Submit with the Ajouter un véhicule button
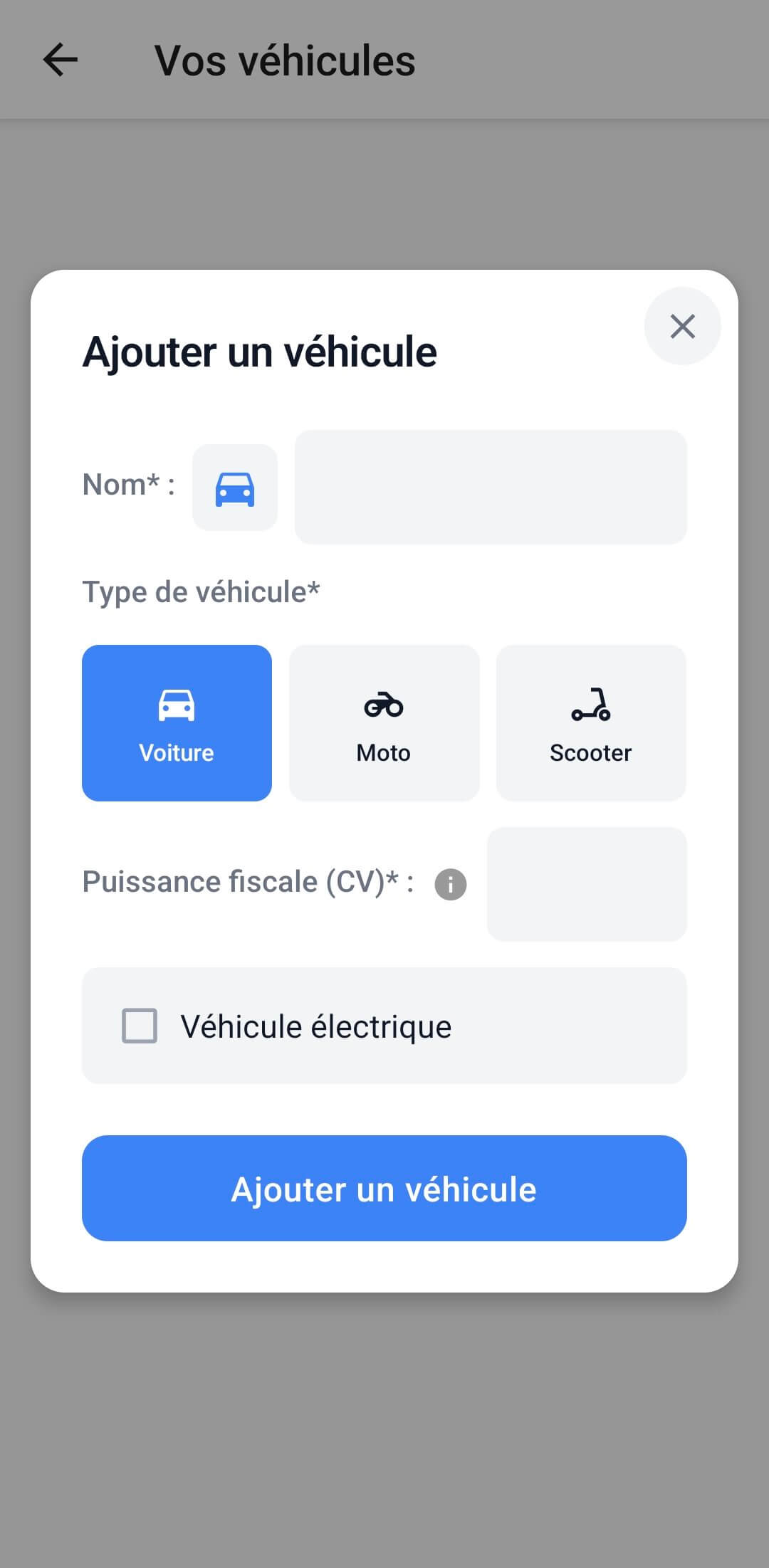769x1568 pixels. tap(384, 1189)
